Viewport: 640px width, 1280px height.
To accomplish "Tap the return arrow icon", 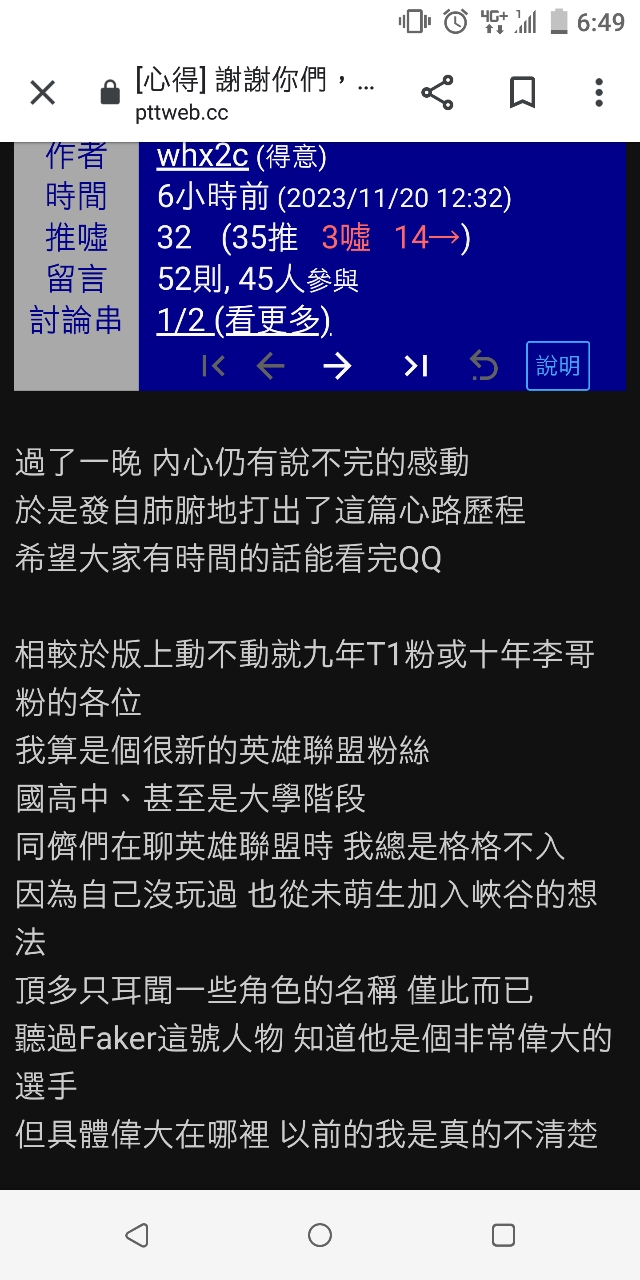I will [x=484, y=367].
